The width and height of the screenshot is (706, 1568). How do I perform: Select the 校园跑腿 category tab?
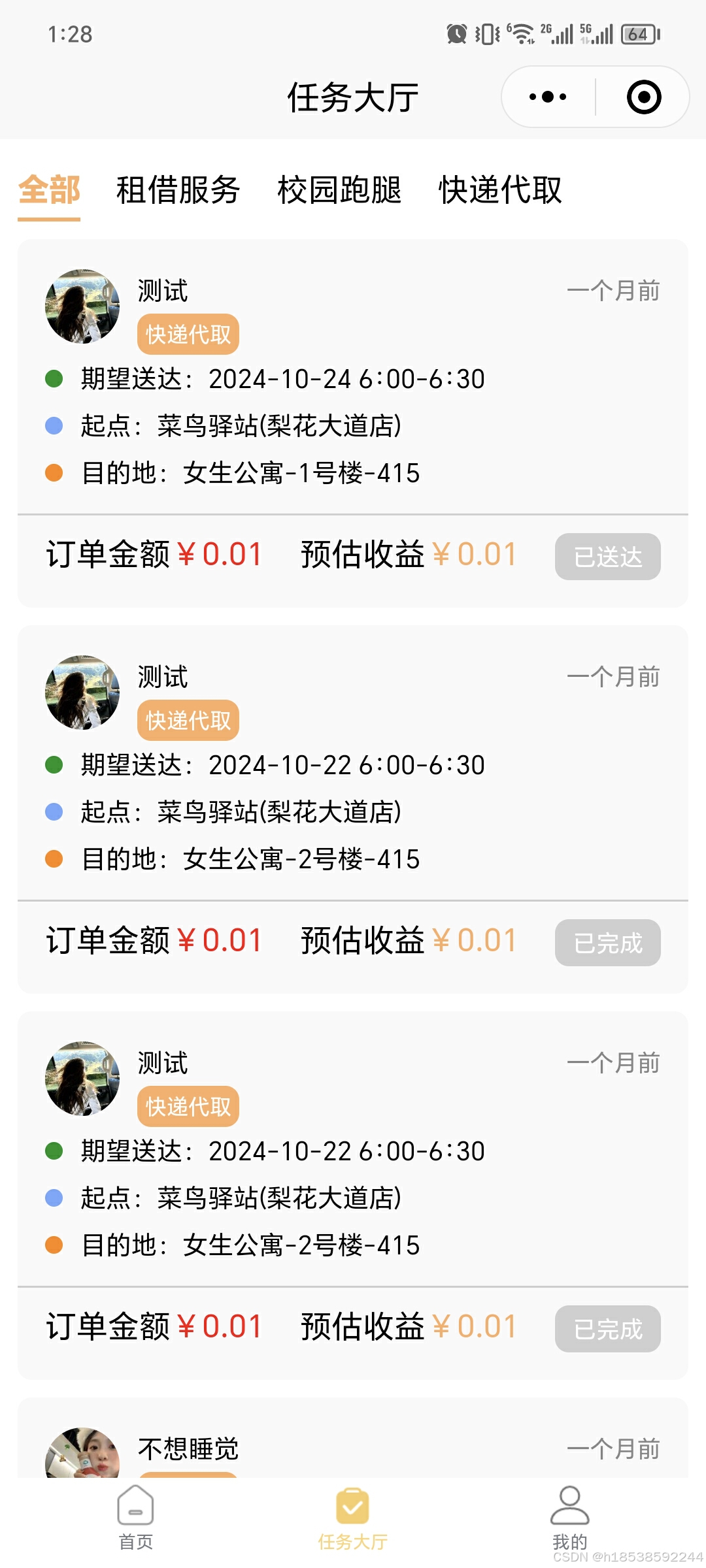click(x=339, y=190)
